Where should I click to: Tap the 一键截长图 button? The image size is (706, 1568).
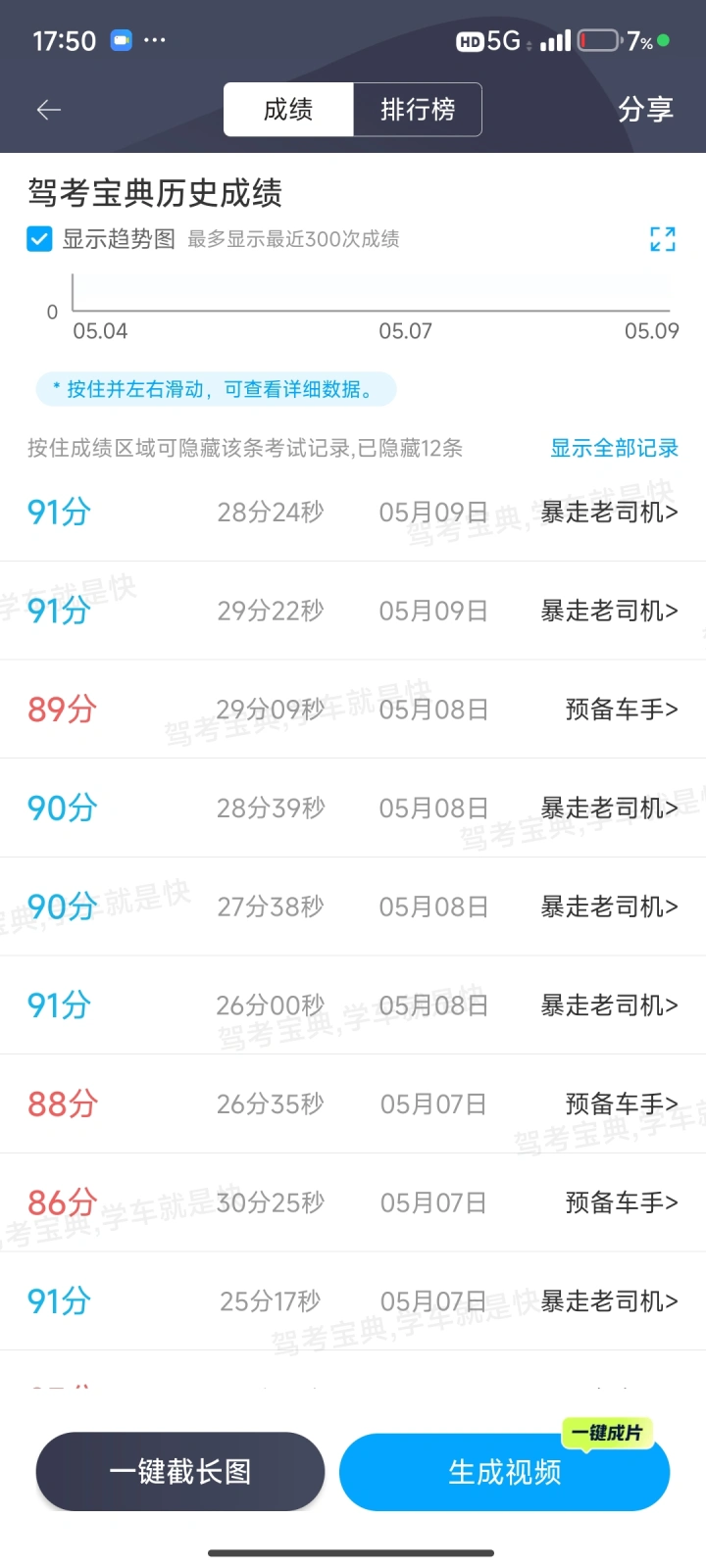[x=180, y=1471]
